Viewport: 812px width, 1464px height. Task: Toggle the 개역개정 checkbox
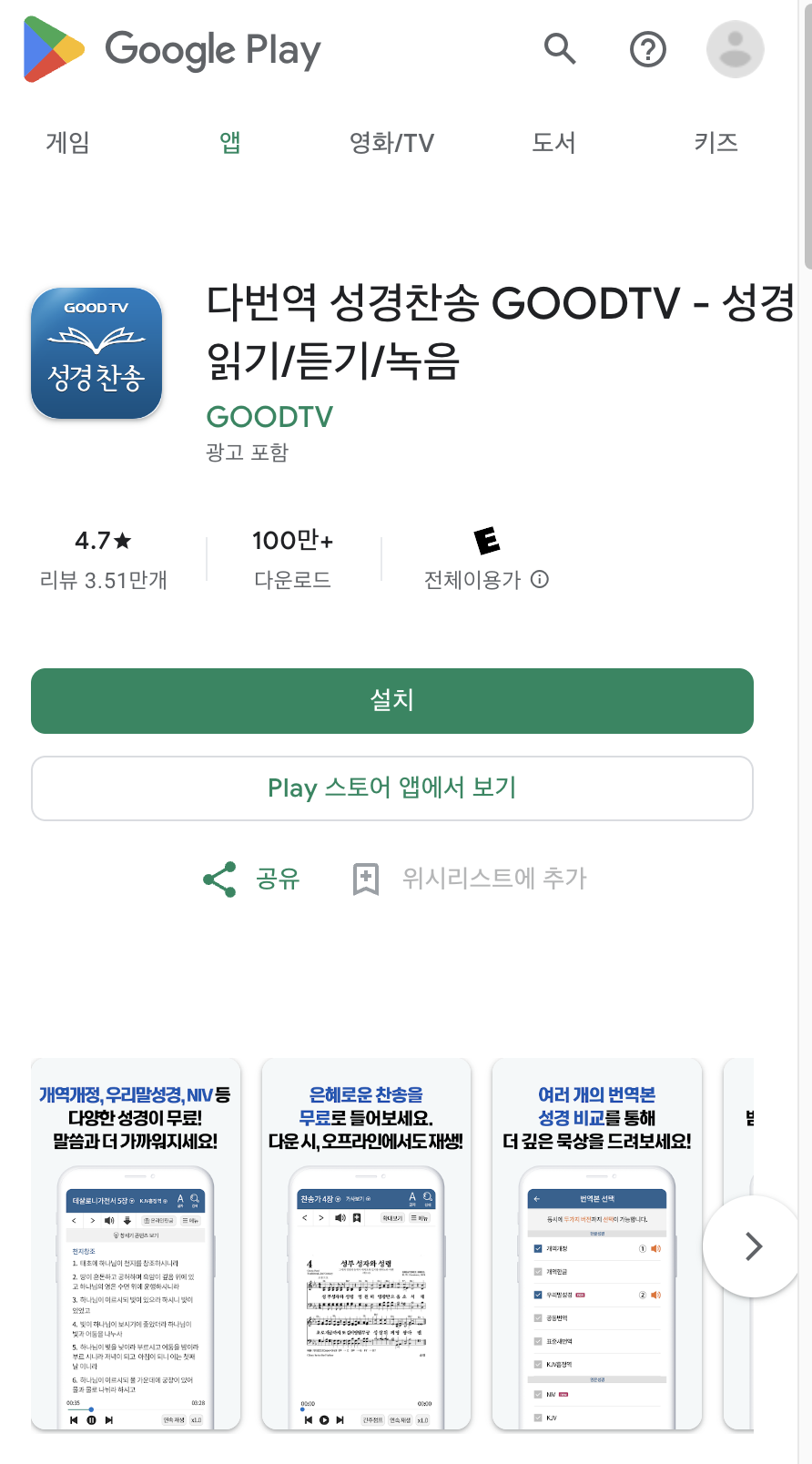pyautogui.click(x=538, y=1248)
